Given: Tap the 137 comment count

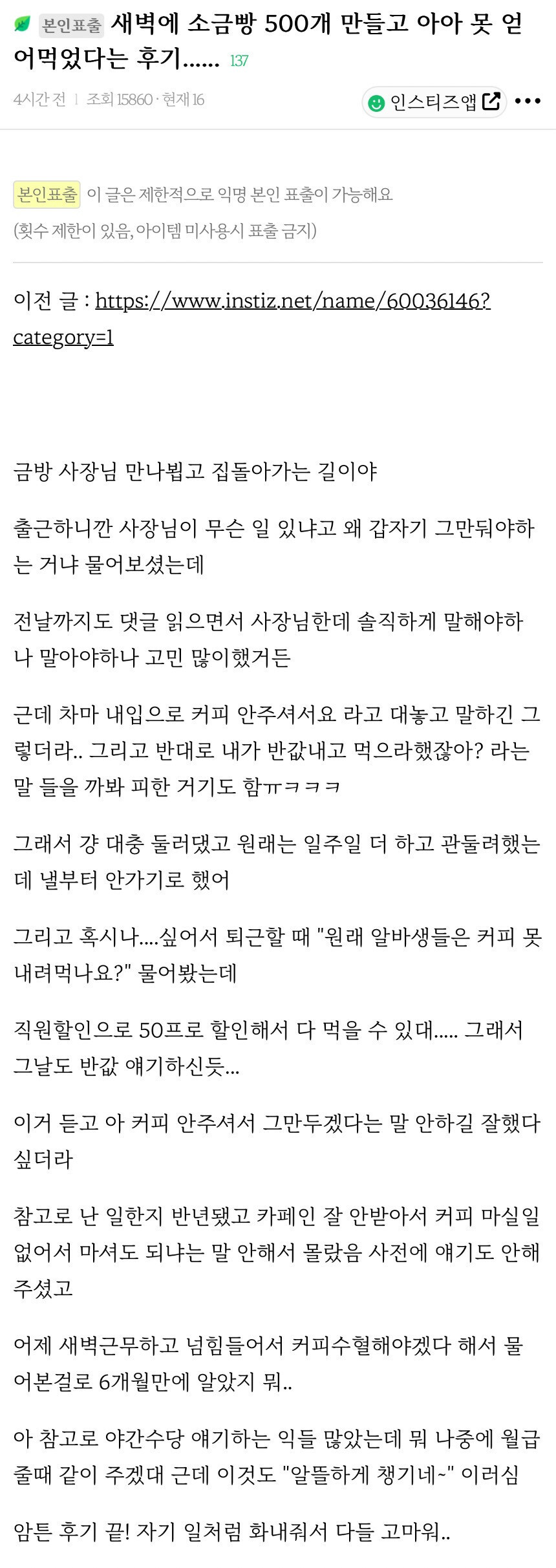Looking at the screenshot, I should click(x=239, y=61).
